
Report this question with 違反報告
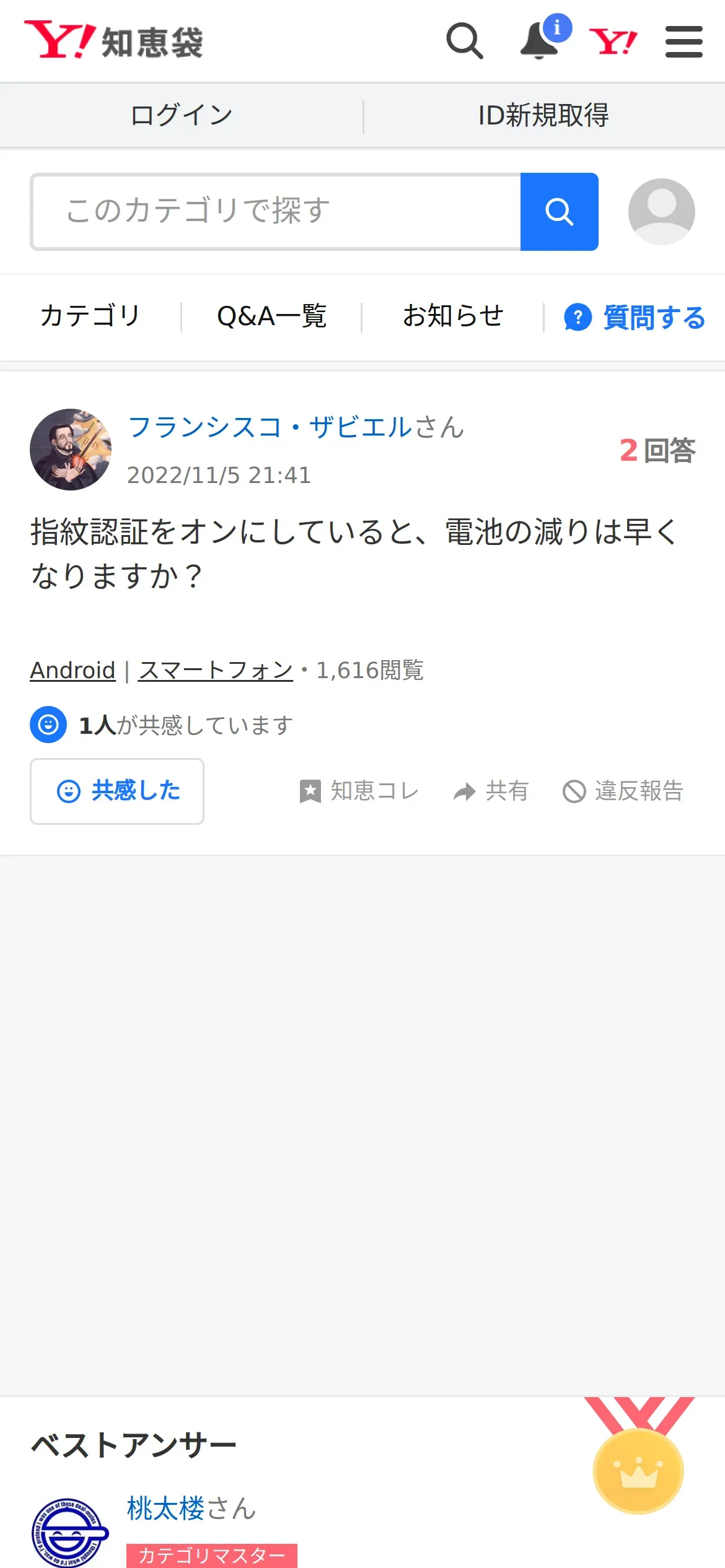pos(623,791)
